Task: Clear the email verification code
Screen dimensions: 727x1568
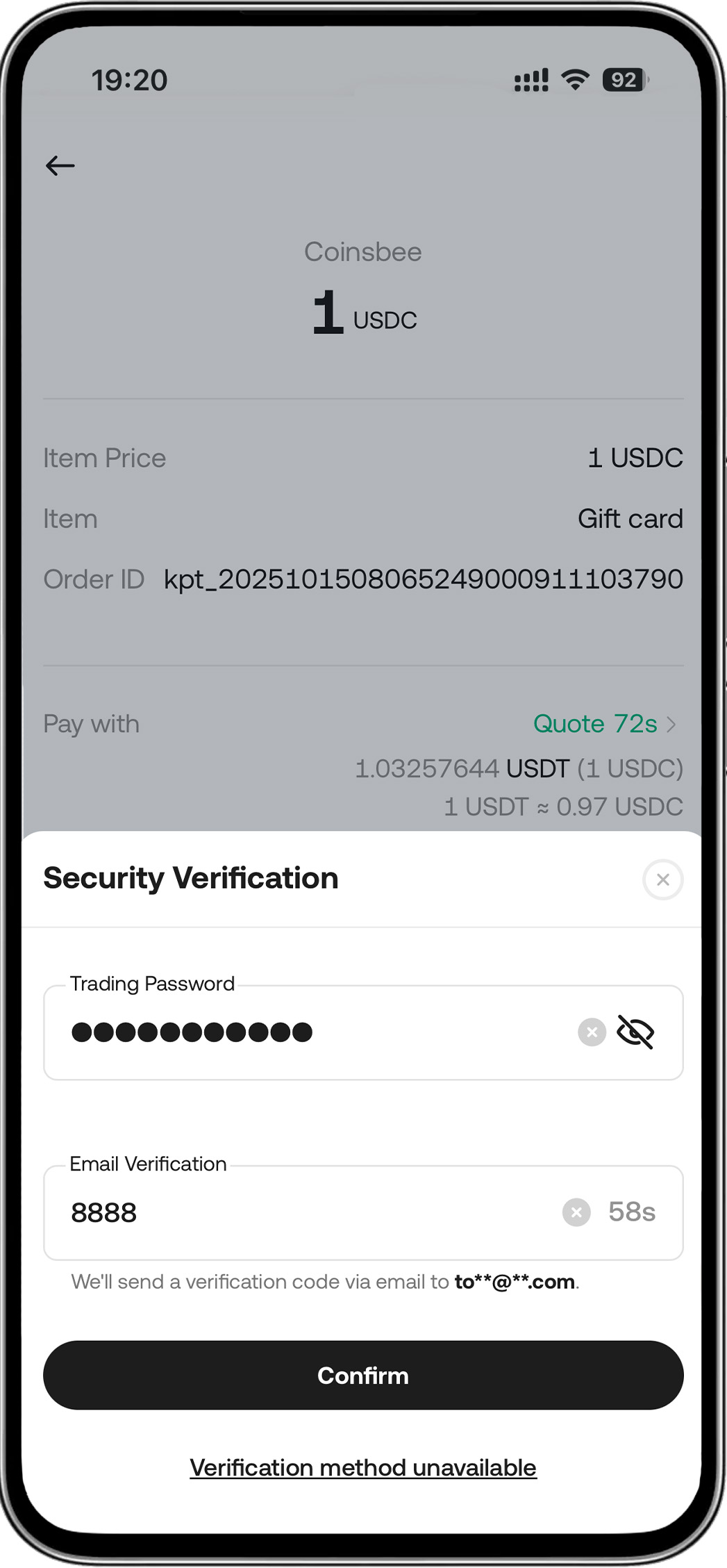Action: click(576, 1213)
